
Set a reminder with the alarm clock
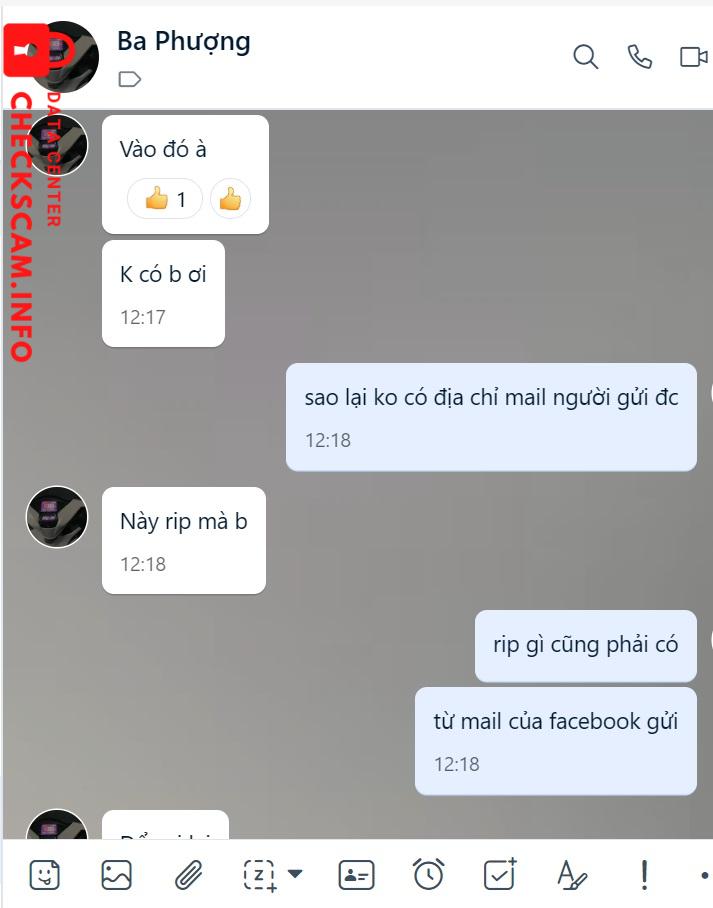pos(428,875)
